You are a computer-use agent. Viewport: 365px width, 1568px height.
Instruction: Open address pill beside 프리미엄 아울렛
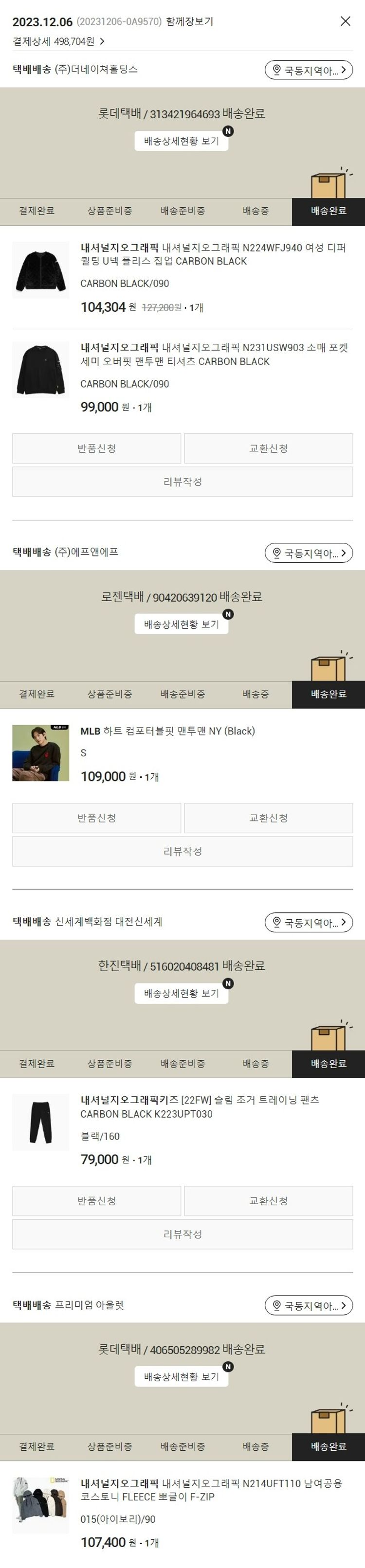[x=309, y=1306]
